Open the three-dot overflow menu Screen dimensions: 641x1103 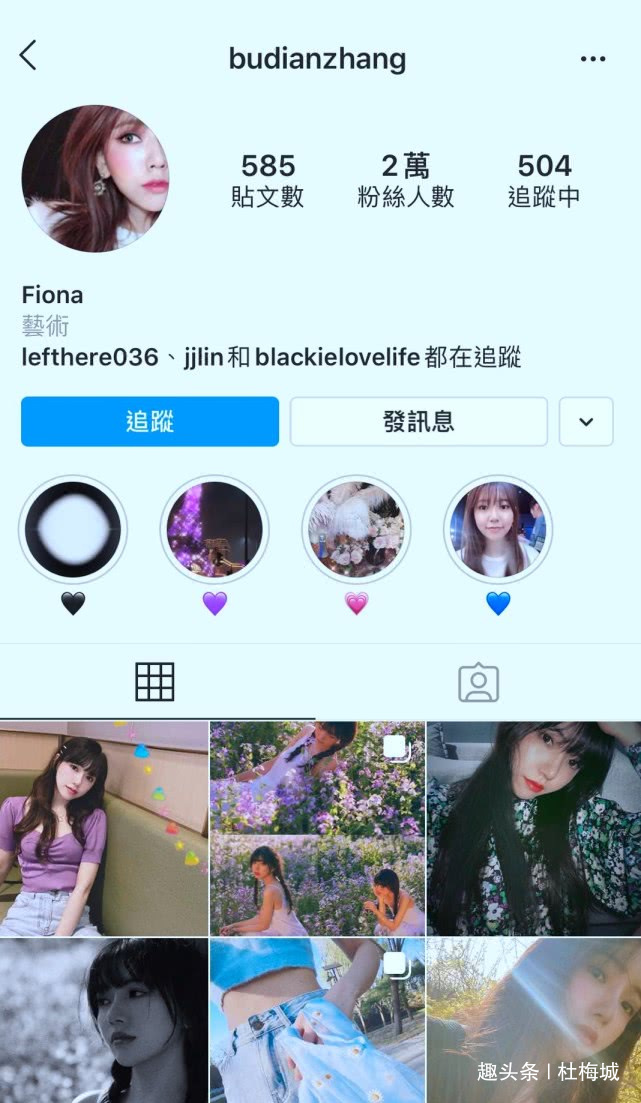[x=593, y=59]
